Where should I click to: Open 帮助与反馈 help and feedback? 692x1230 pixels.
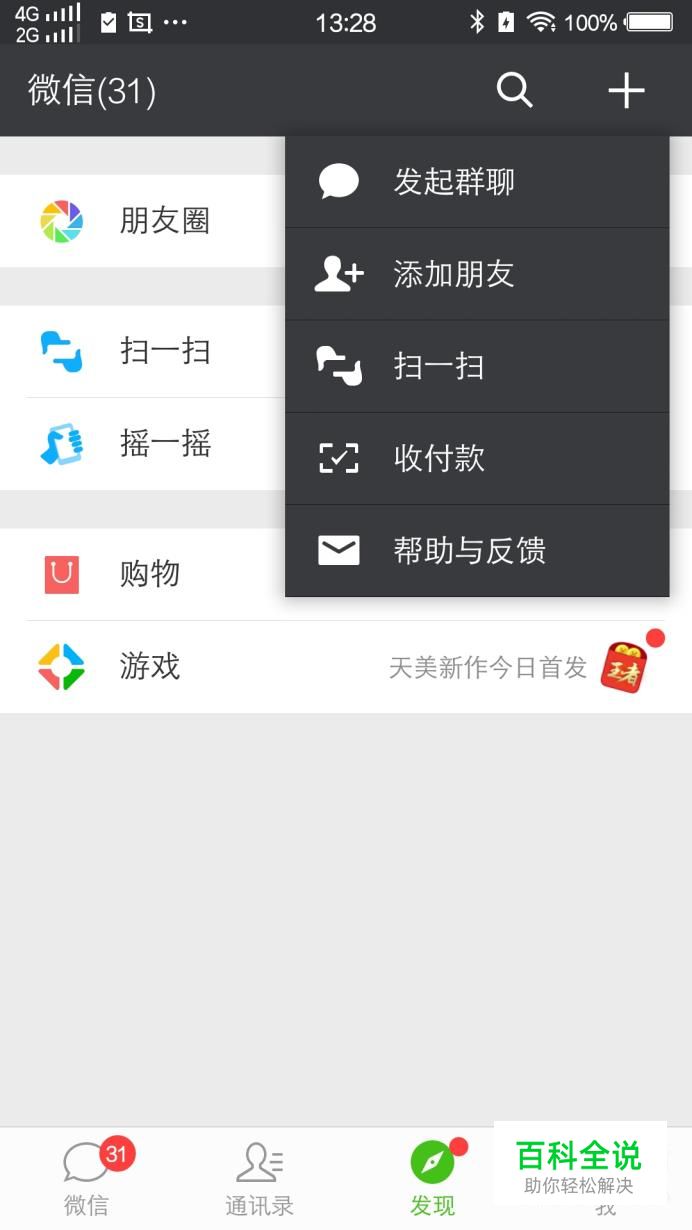pyautogui.click(x=477, y=551)
